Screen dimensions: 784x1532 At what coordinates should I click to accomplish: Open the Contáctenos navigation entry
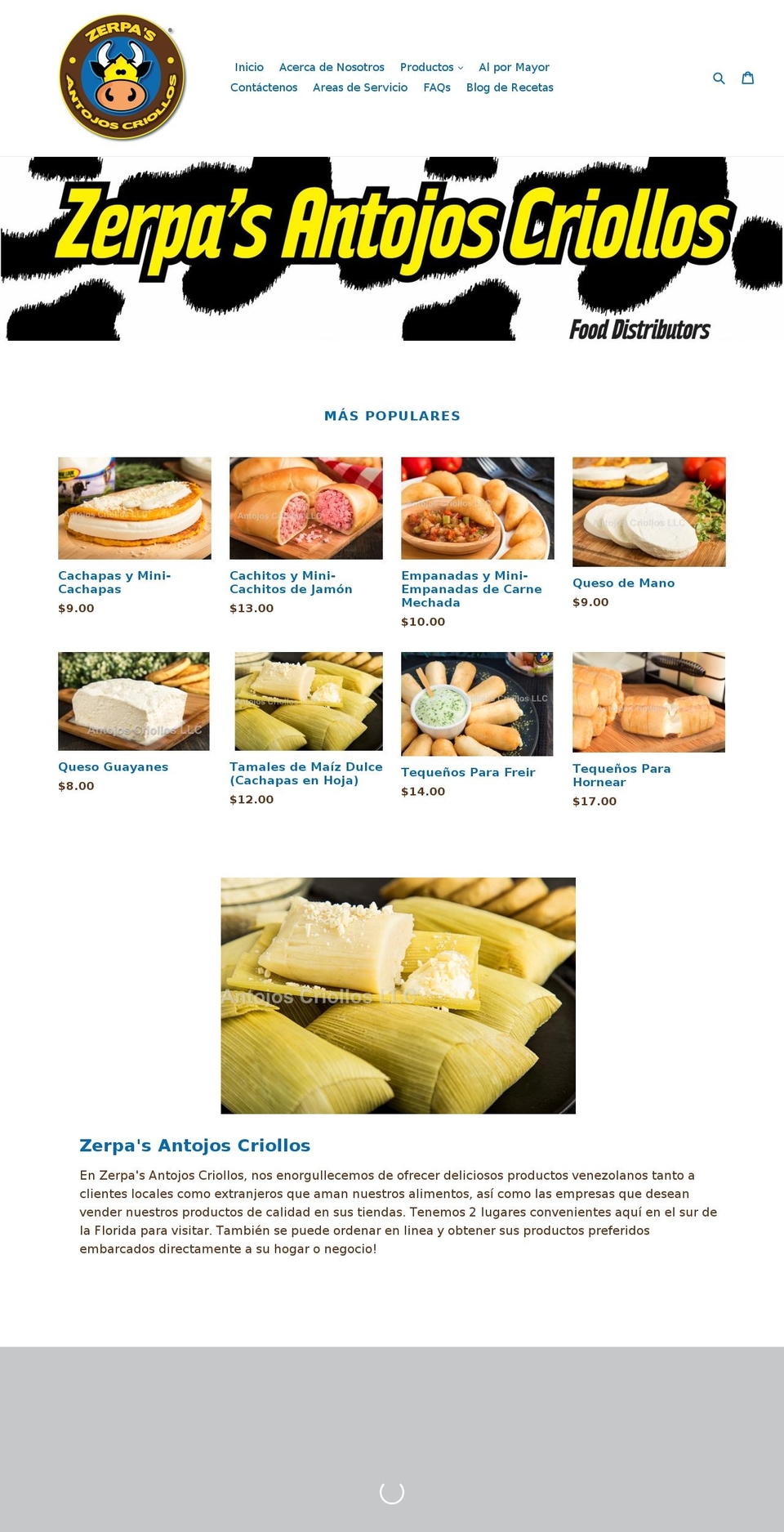point(263,87)
